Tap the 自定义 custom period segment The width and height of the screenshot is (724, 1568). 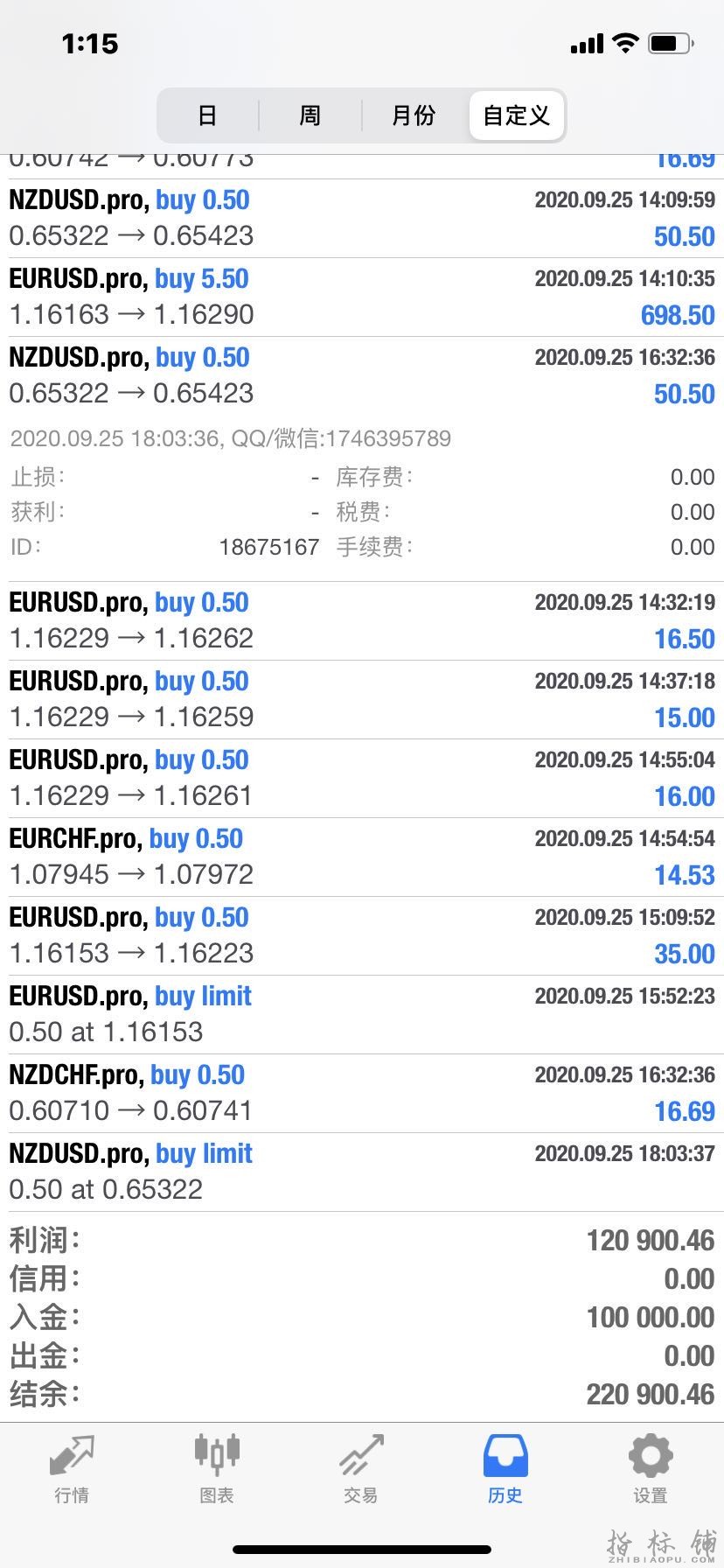pyautogui.click(x=517, y=115)
